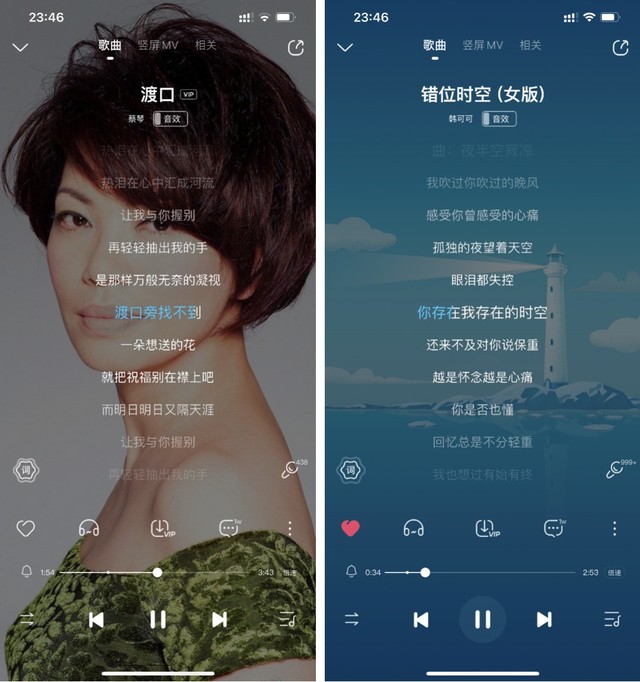Skip to next track after 渡口
Image resolution: width=640 pixels, height=682 pixels.
(x=219, y=619)
